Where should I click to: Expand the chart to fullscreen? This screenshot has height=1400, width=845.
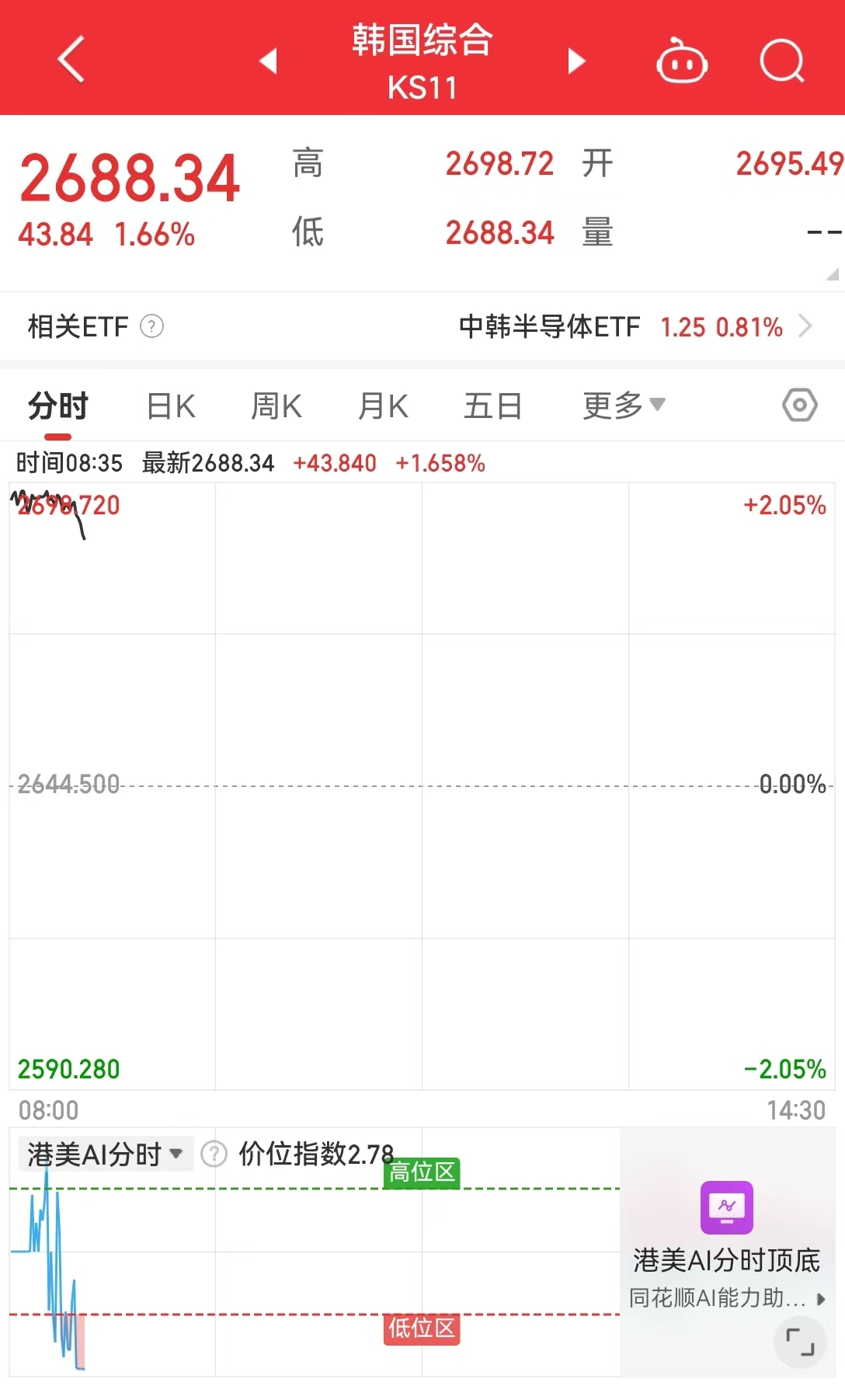[800, 1343]
